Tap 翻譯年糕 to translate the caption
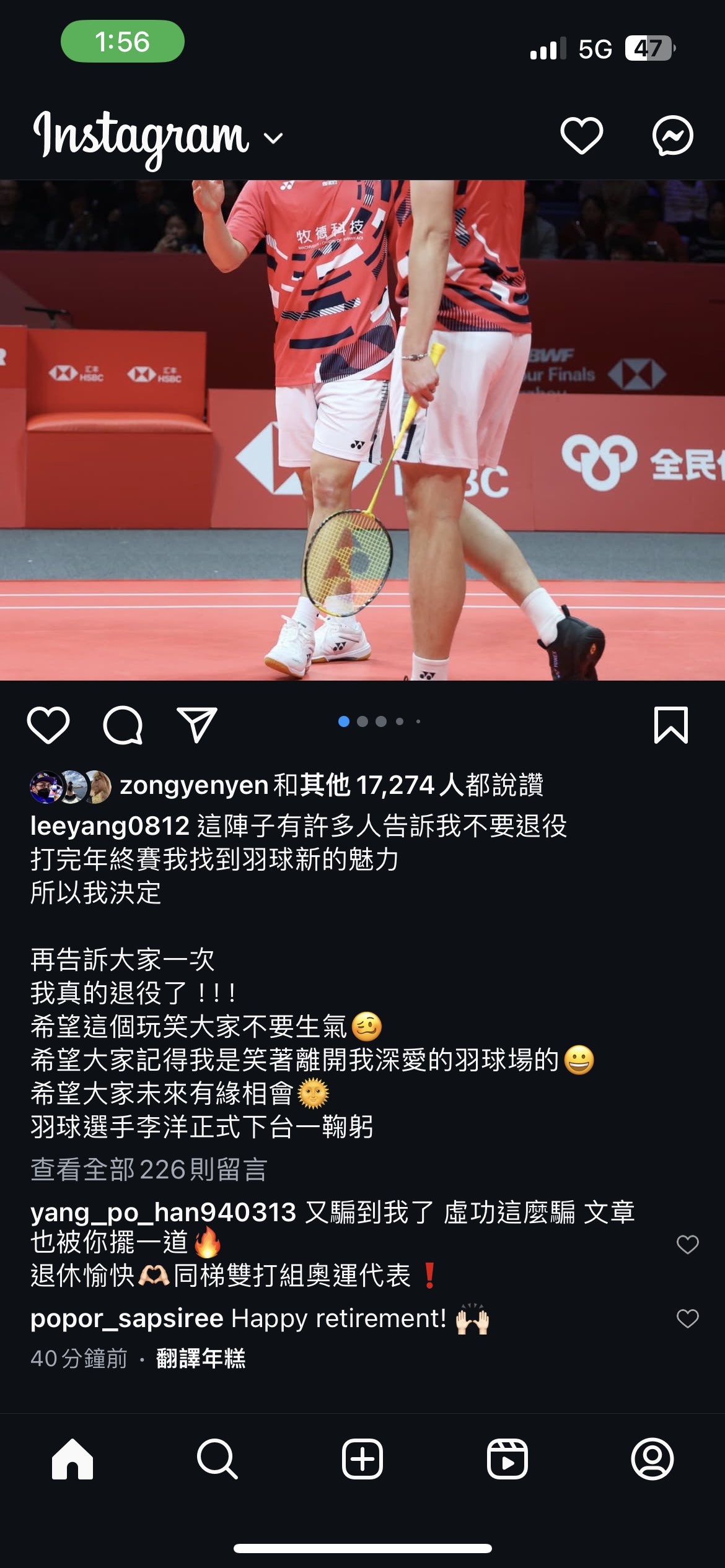The height and width of the screenshot is (1568, 725). tap(201, 1358)
